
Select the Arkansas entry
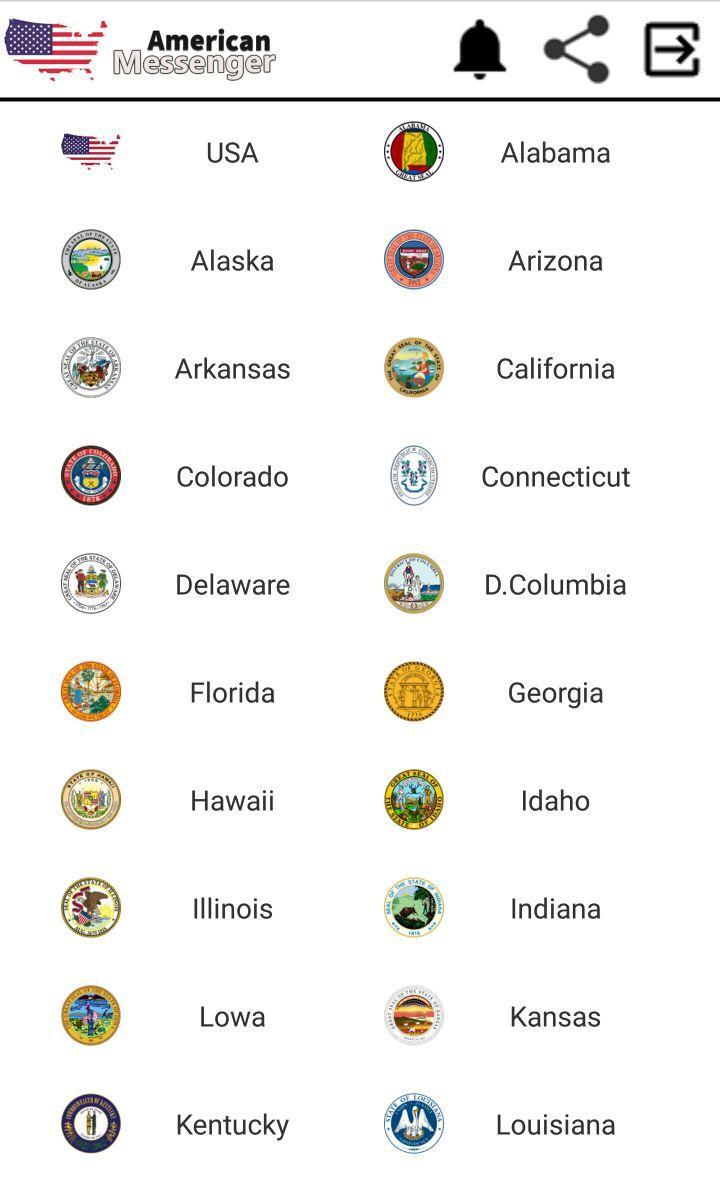click(x=232, y=369)
